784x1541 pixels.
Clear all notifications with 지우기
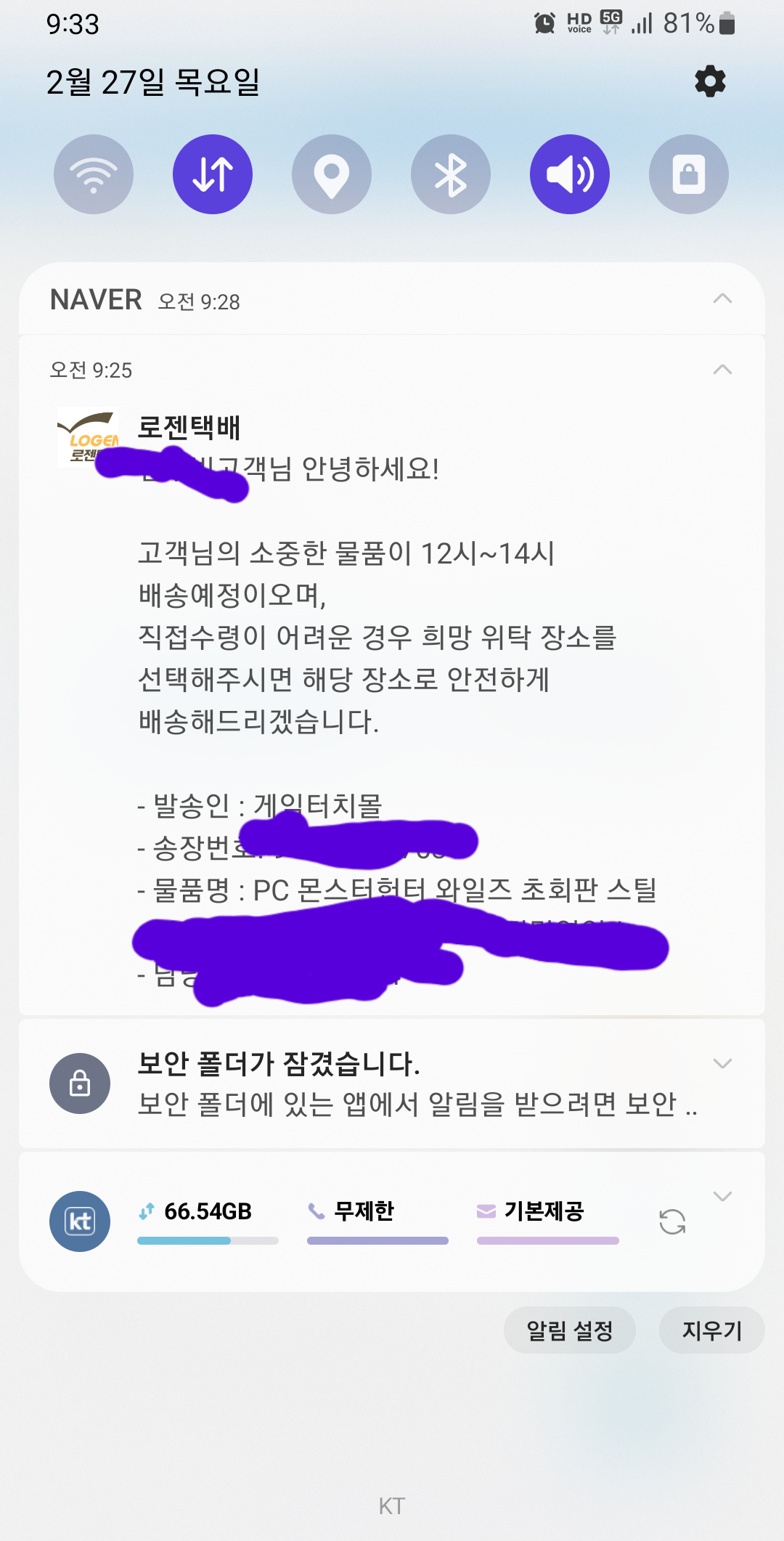711,1330
